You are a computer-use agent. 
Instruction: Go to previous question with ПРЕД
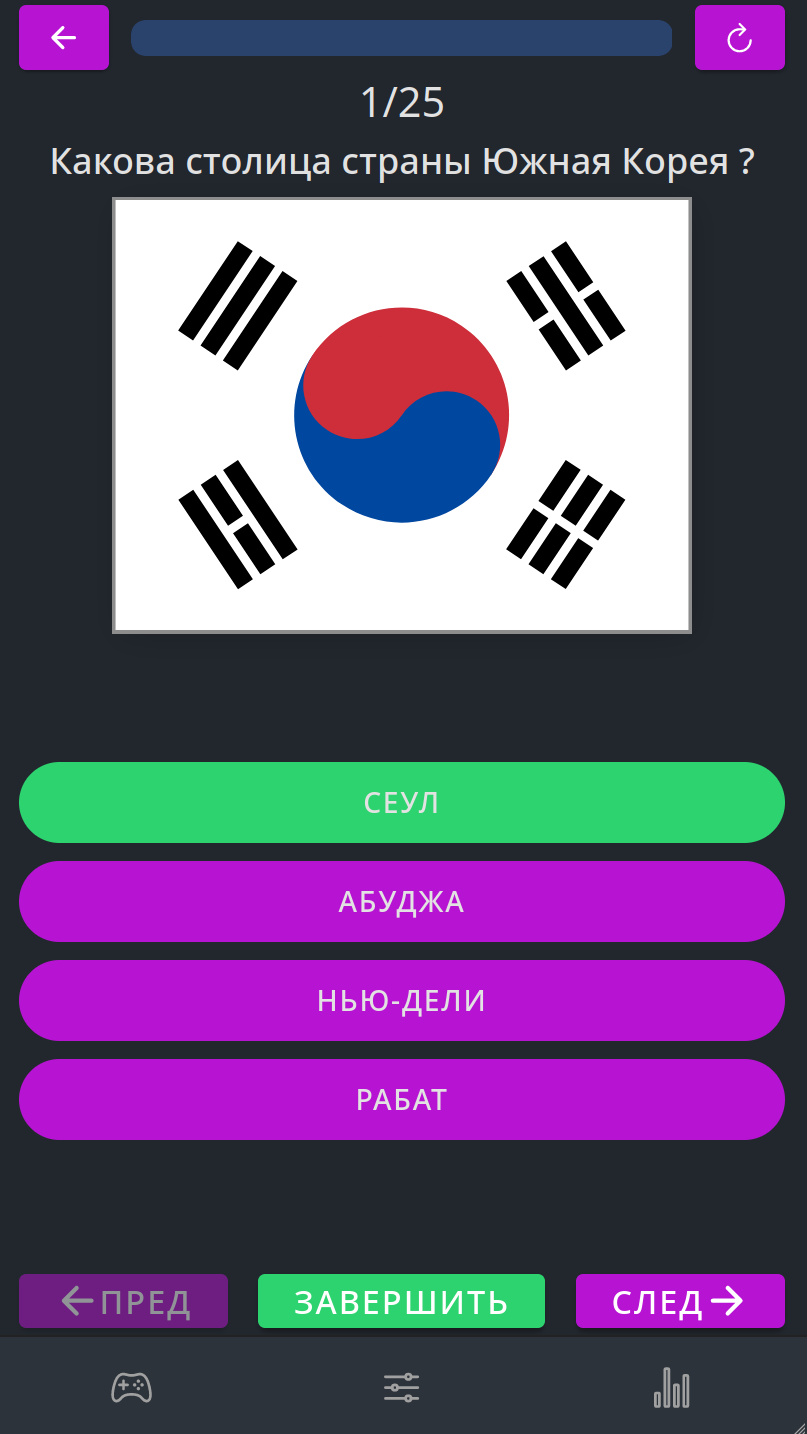click(x=124, y=1301)
